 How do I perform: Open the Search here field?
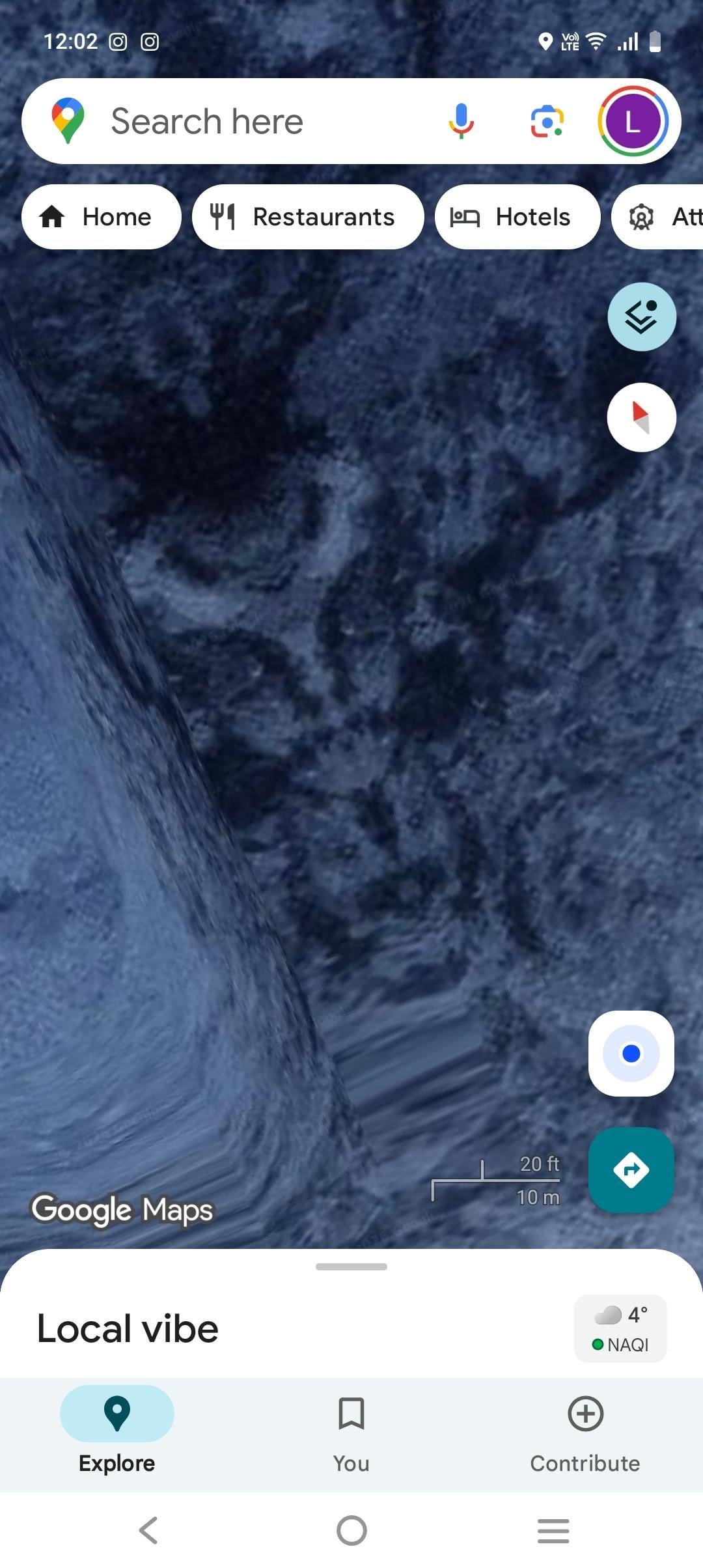pos(247,122)
